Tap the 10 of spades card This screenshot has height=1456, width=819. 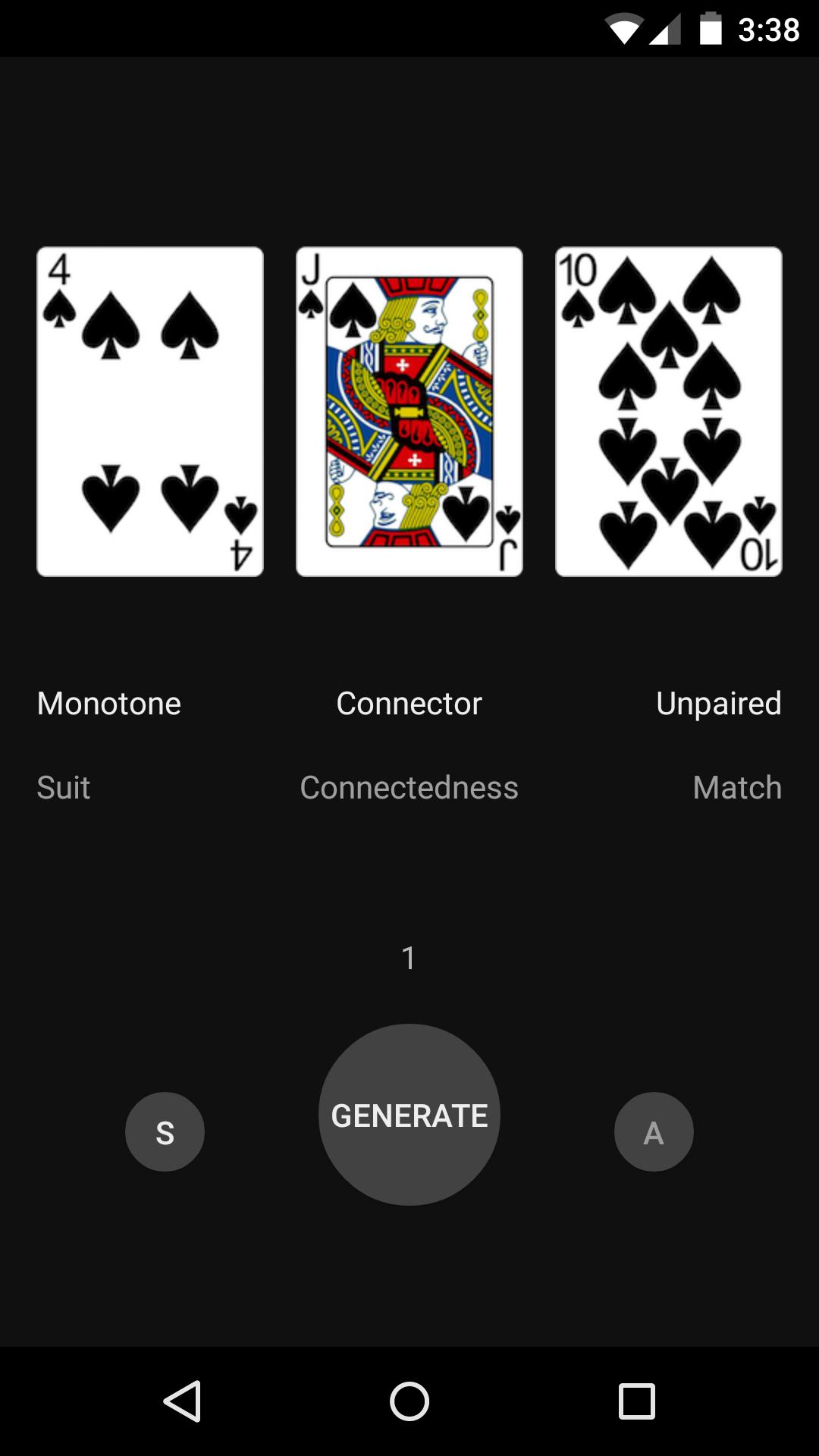point(669,411)
